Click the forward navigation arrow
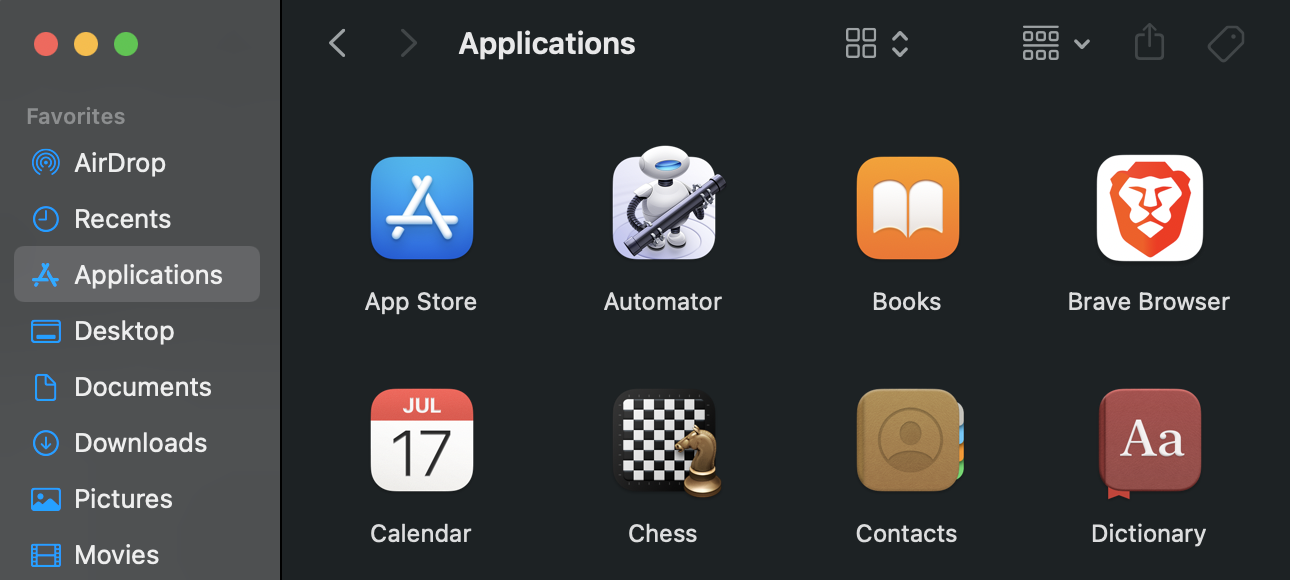 click(407, 43)
